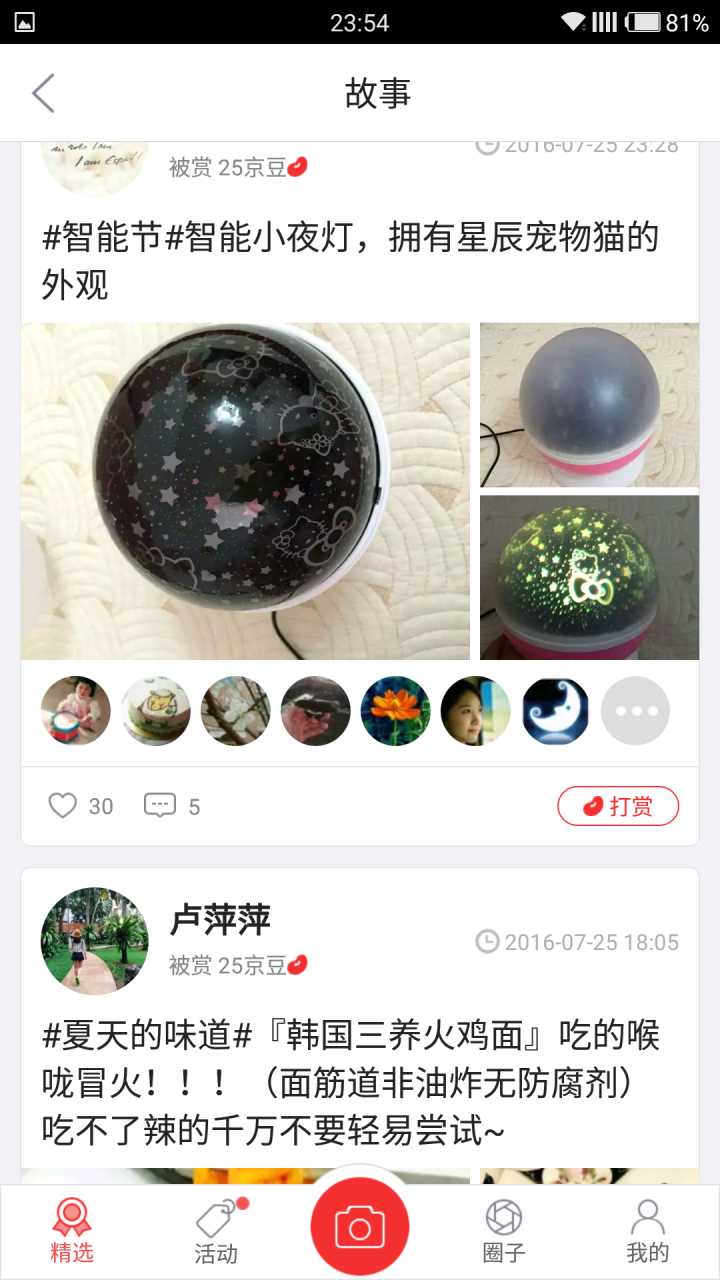Image resolution: width=720 pixels, height=1280 pixels.
Task: Open the crescent moon avatar among rewarders
Action: coord(555,711)
